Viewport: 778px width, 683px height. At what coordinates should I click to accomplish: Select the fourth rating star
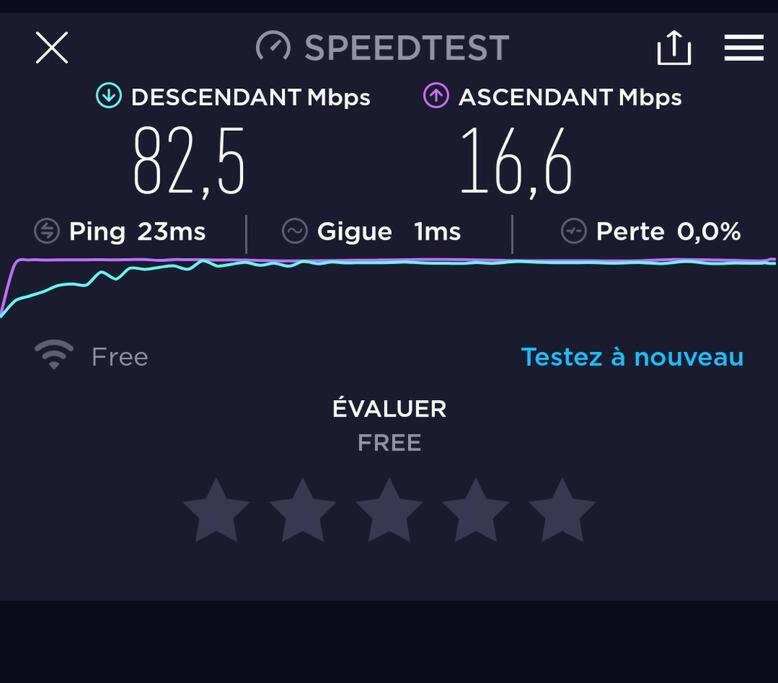point(475,510)
